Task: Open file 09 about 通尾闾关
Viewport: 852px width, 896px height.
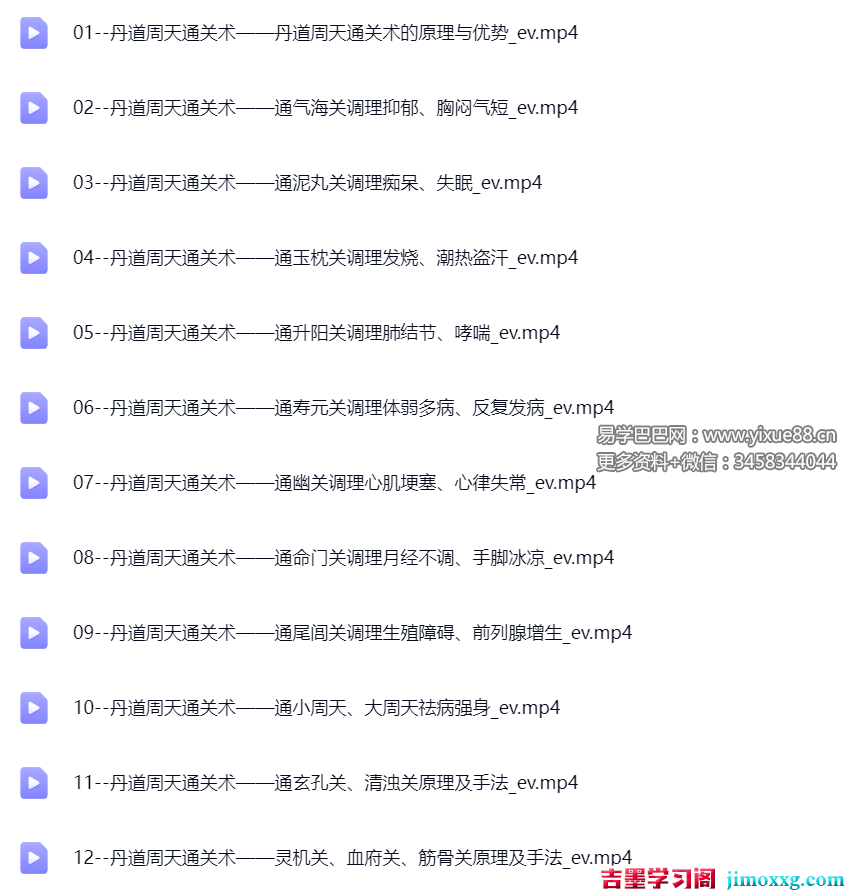Action: [352, 633]
